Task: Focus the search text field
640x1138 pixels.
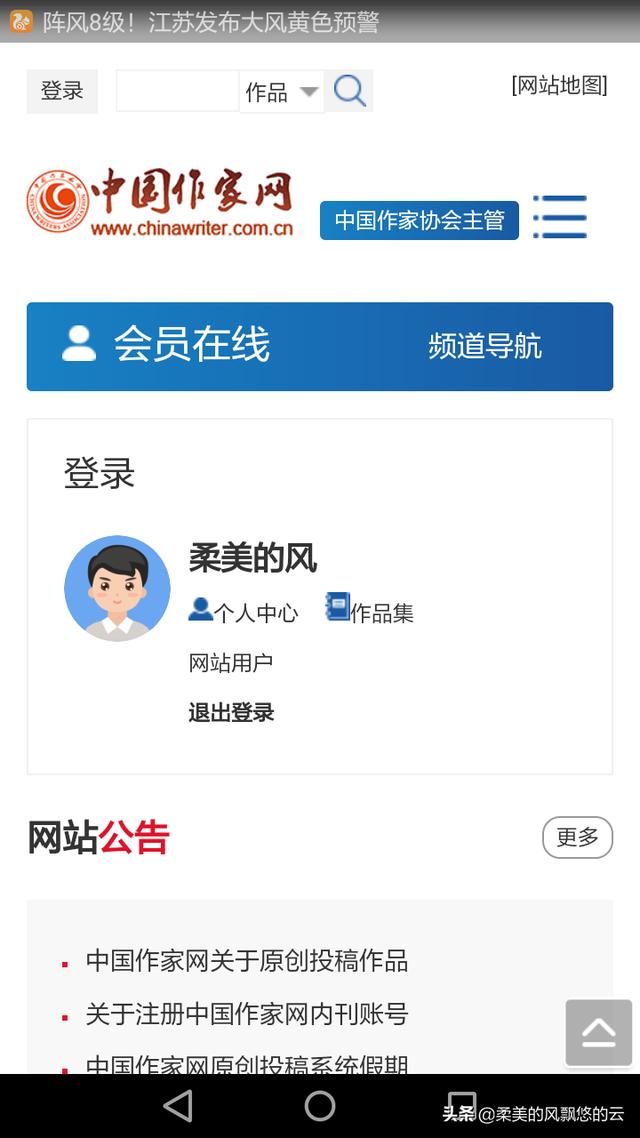Action: (x=177, y=91)
